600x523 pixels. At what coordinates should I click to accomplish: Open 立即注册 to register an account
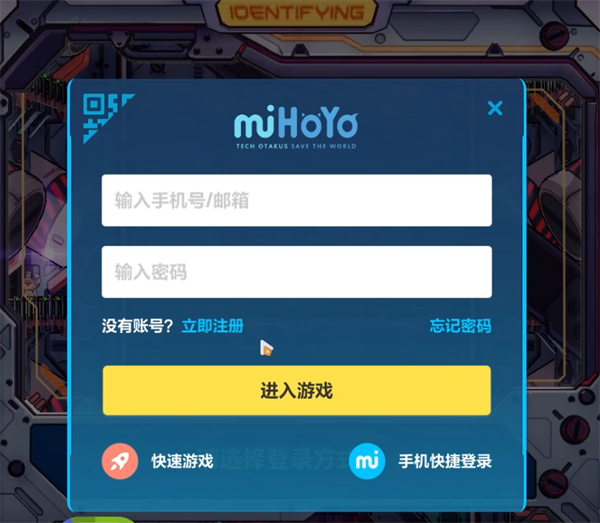[x=212, y=326]
